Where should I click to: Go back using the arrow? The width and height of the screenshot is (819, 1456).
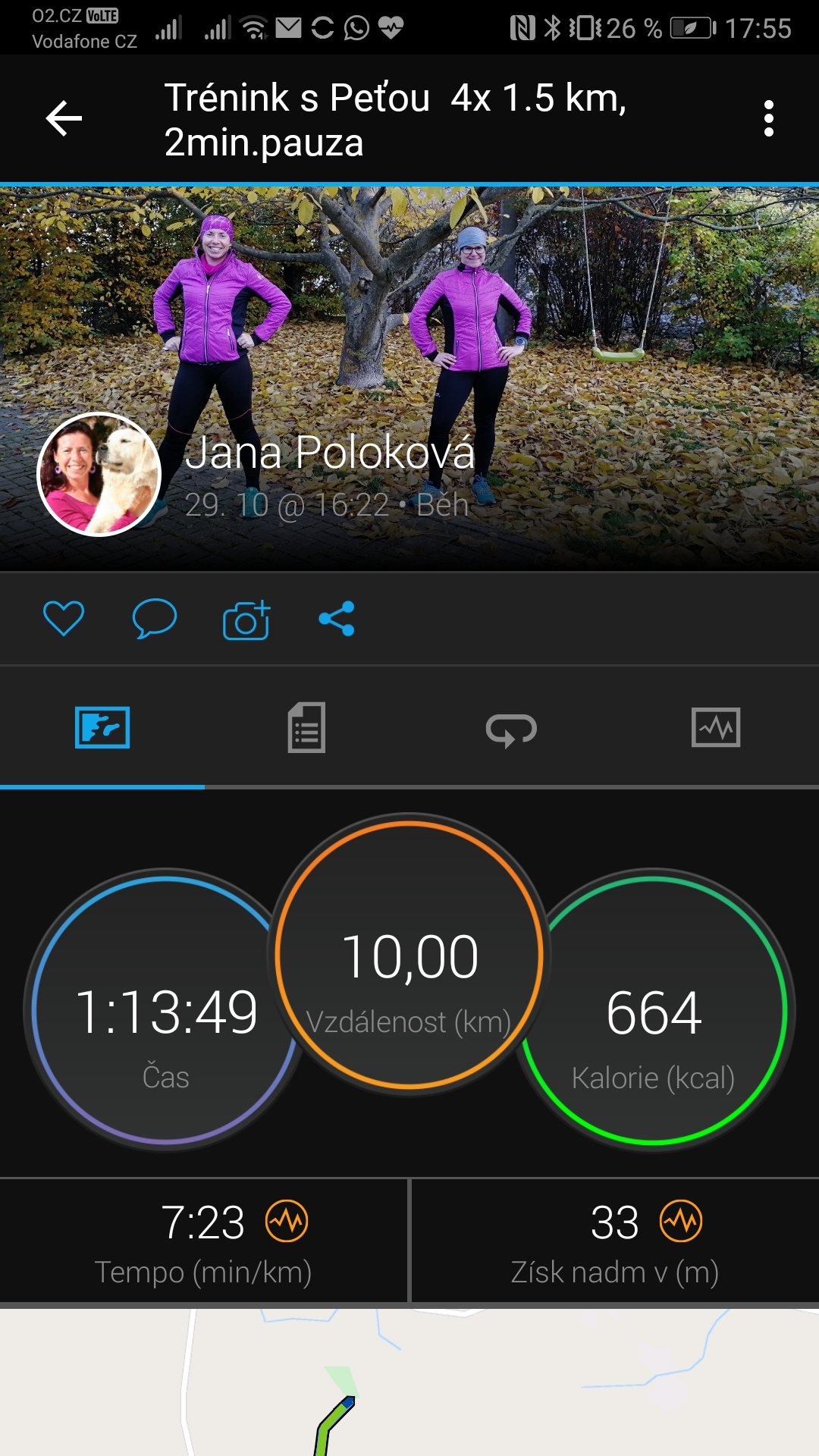pyautogui.click(x=64, y=119)
